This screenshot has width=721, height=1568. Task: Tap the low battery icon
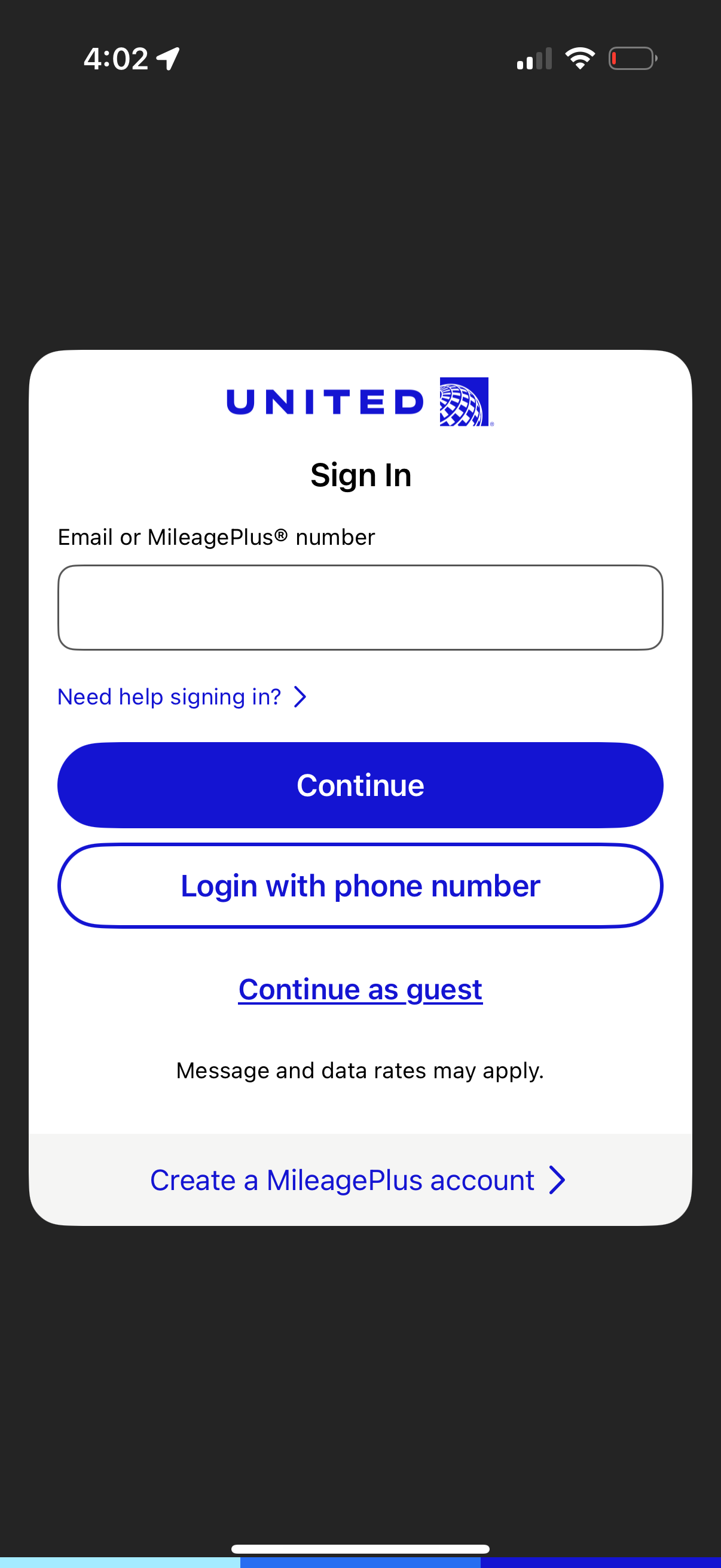coord(631,58)
